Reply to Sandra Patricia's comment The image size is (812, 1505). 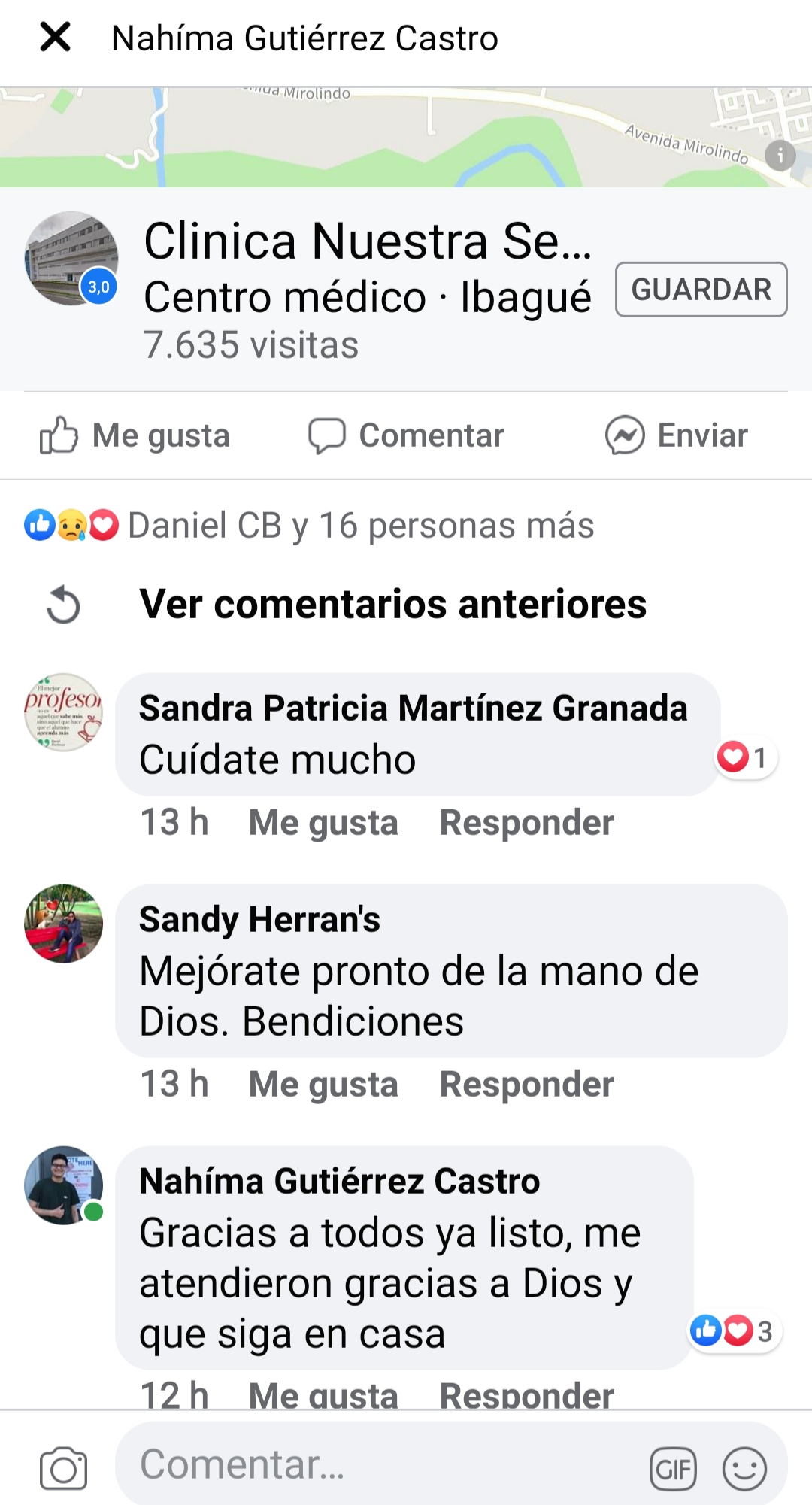(526, 823)
